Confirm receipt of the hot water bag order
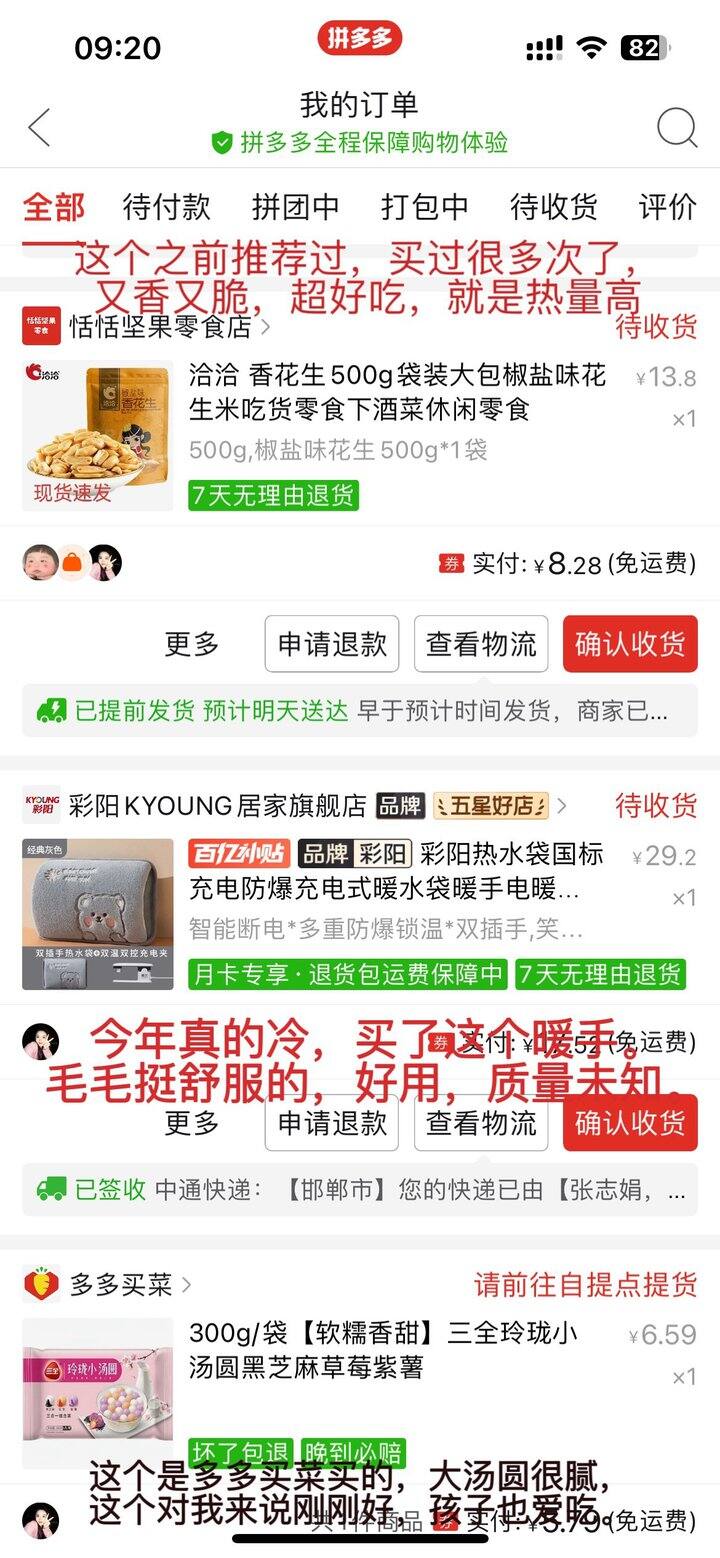 [x=630, y=1122]
